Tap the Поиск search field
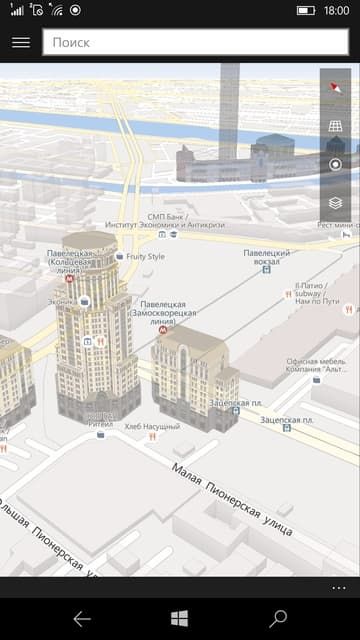The height and width of the screenshot is (640, 360). tap(196, 42)
